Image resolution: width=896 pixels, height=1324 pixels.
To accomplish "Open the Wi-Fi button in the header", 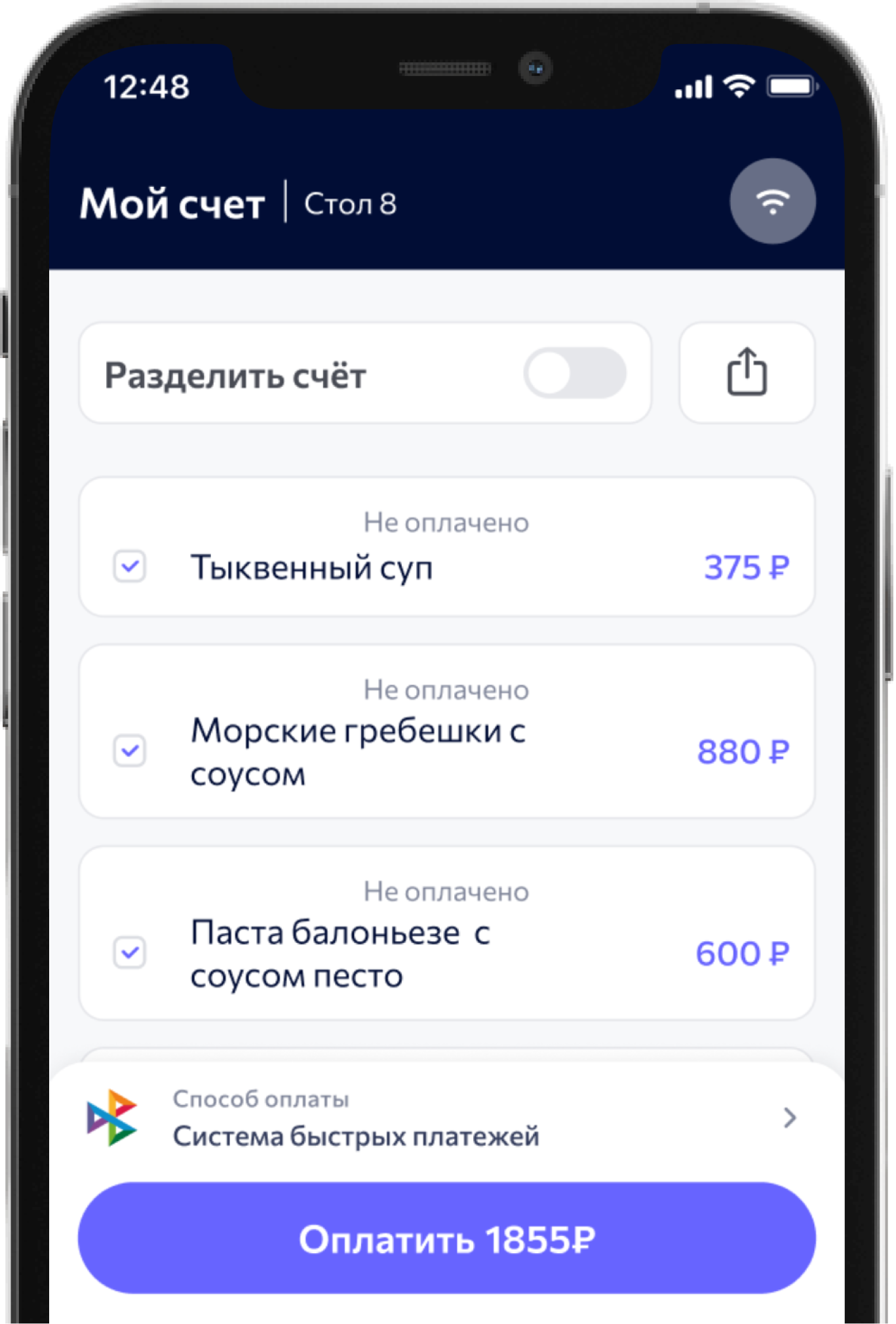I will click(772, 201).
